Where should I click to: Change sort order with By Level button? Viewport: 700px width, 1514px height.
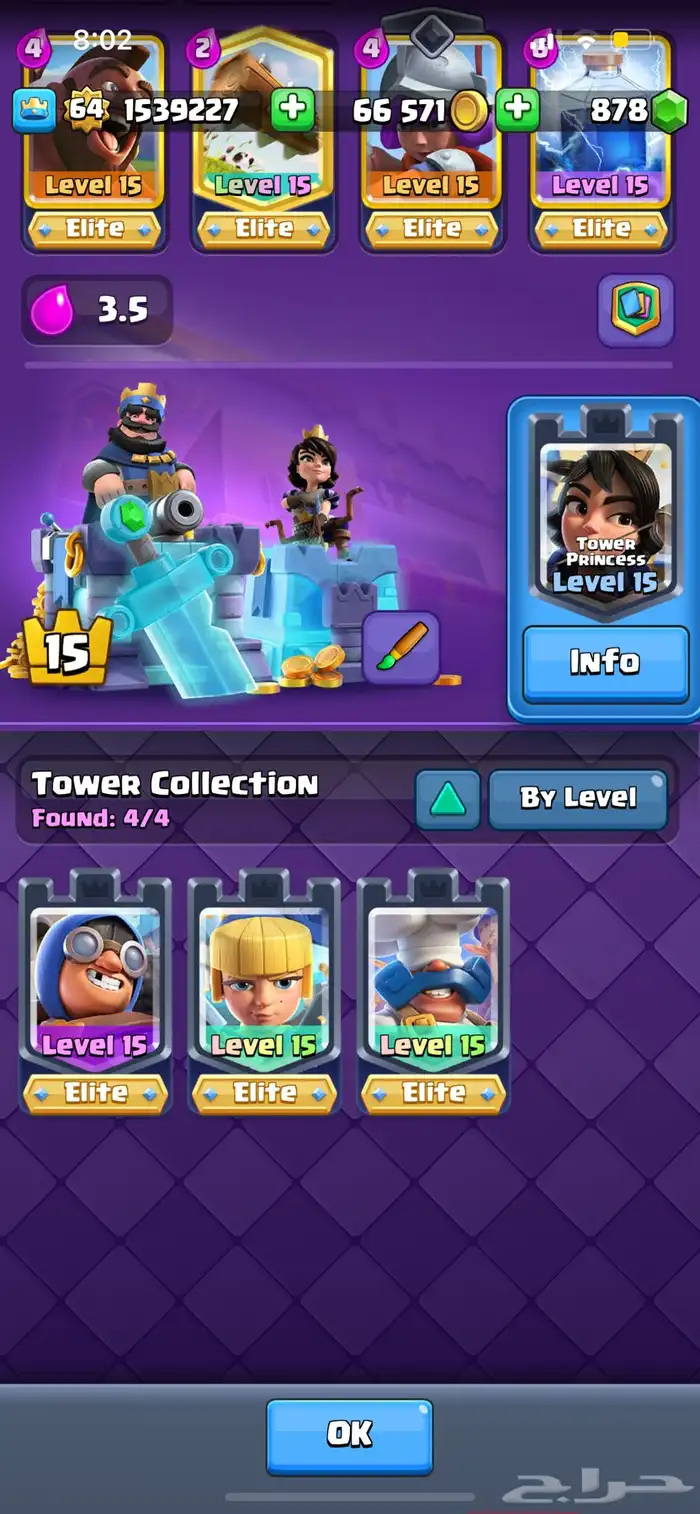click(x=577, y=798)
